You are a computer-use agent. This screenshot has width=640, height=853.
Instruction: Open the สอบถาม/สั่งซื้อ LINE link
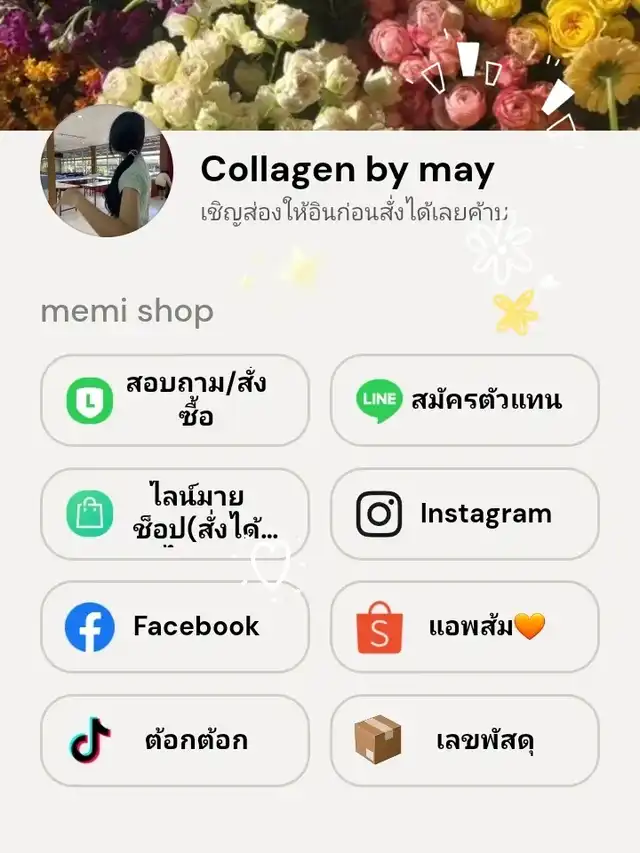tap(175, 400)
